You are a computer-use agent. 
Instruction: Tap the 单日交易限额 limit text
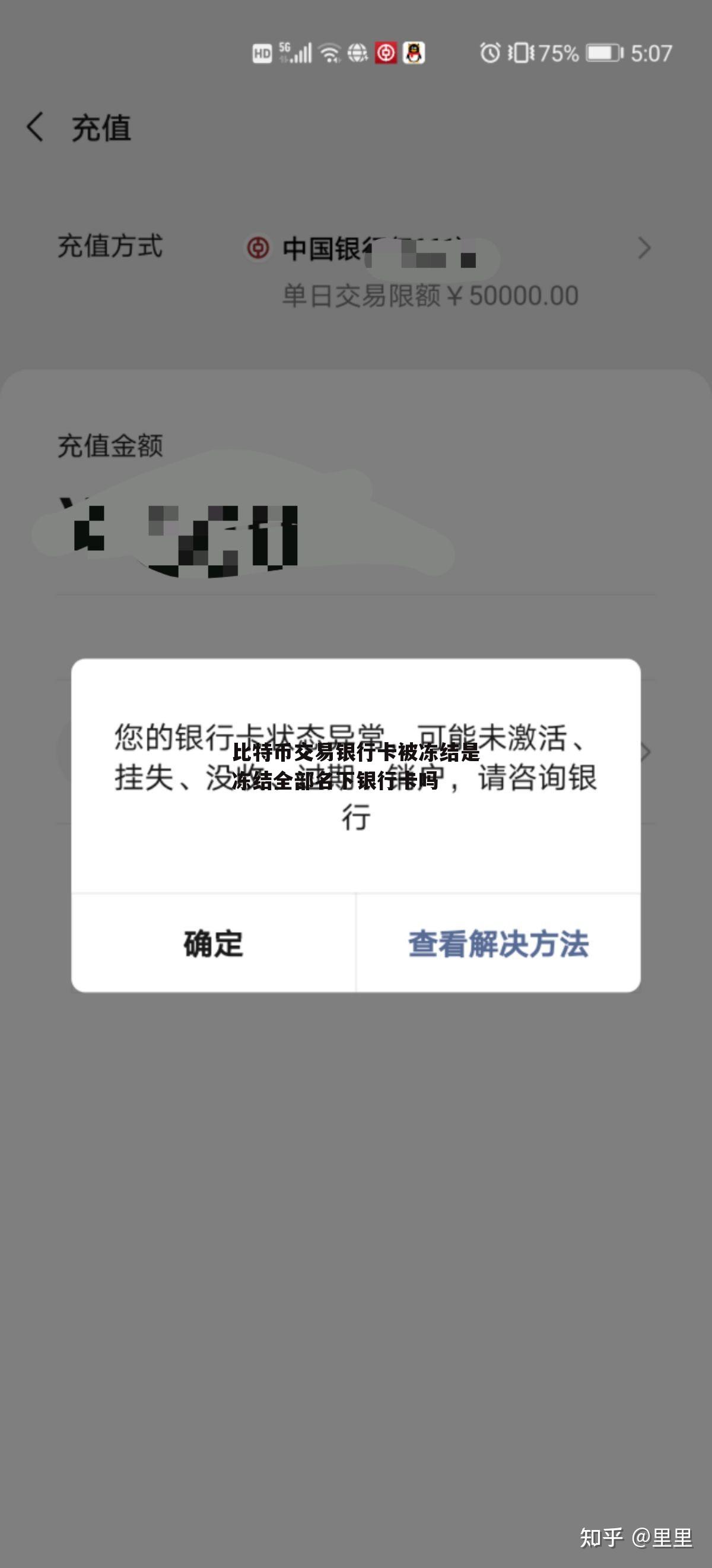coord(430,294)
